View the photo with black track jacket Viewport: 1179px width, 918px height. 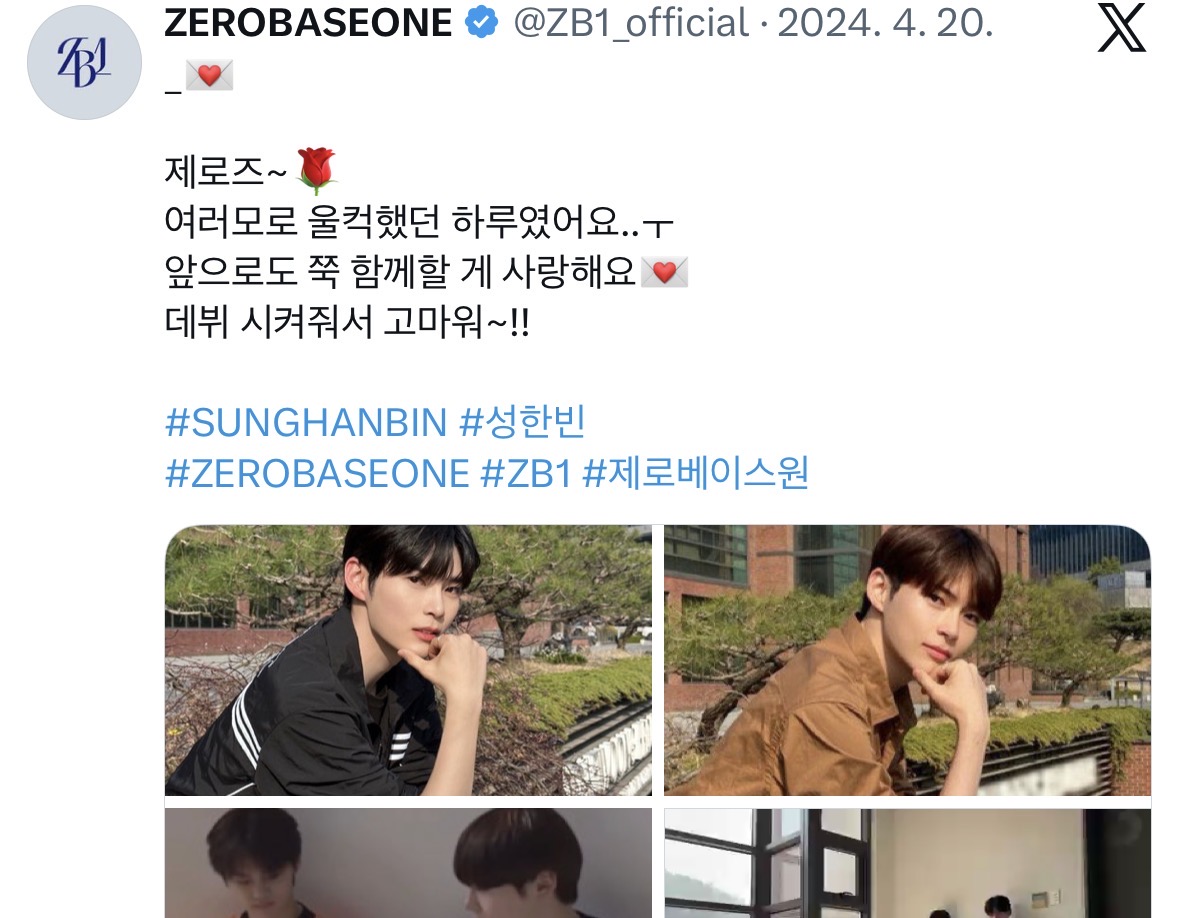[x=408, y=660]
